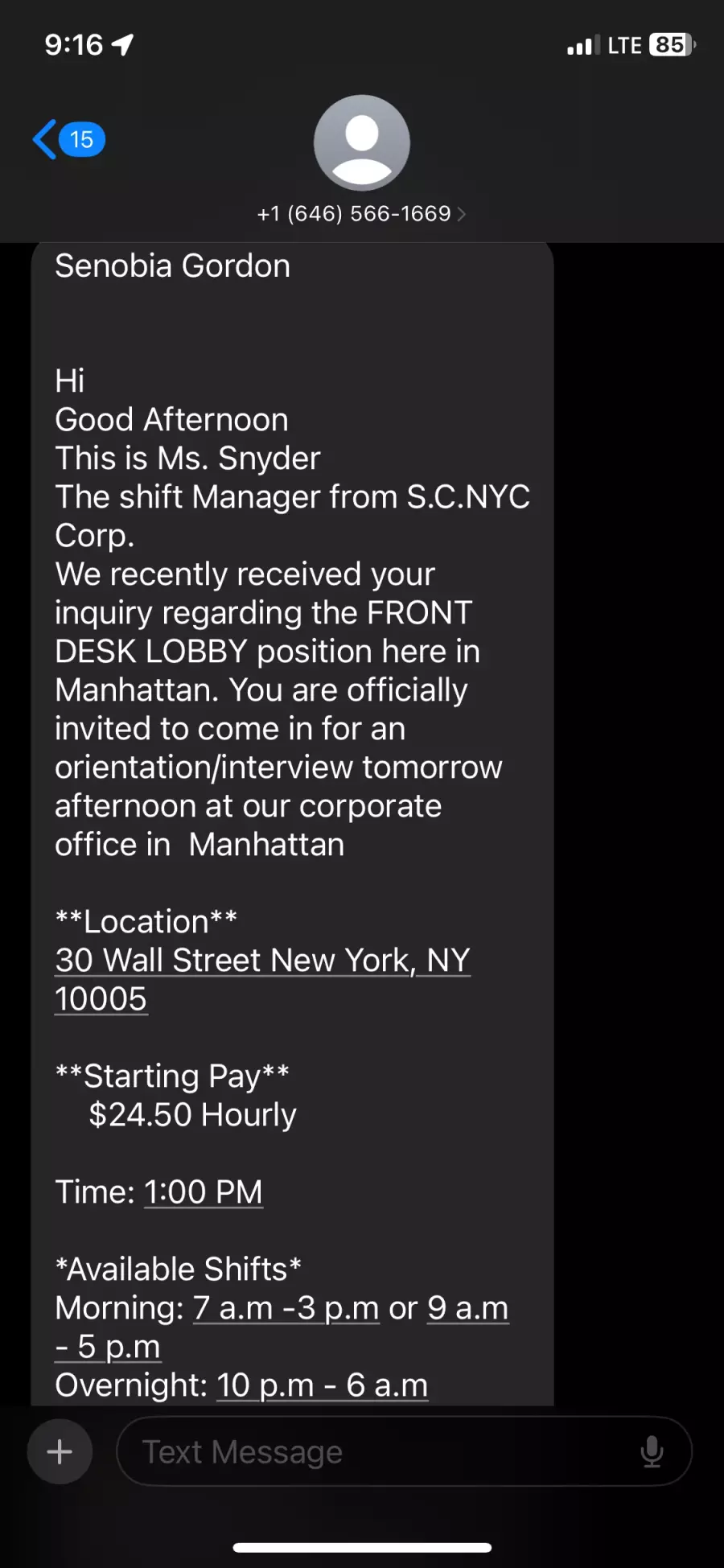Tap the 10 p.m - 6 a.m overnight link
Image resolution: width=724 pixels, height=1568 pixels.
(x=322, y=1385)
